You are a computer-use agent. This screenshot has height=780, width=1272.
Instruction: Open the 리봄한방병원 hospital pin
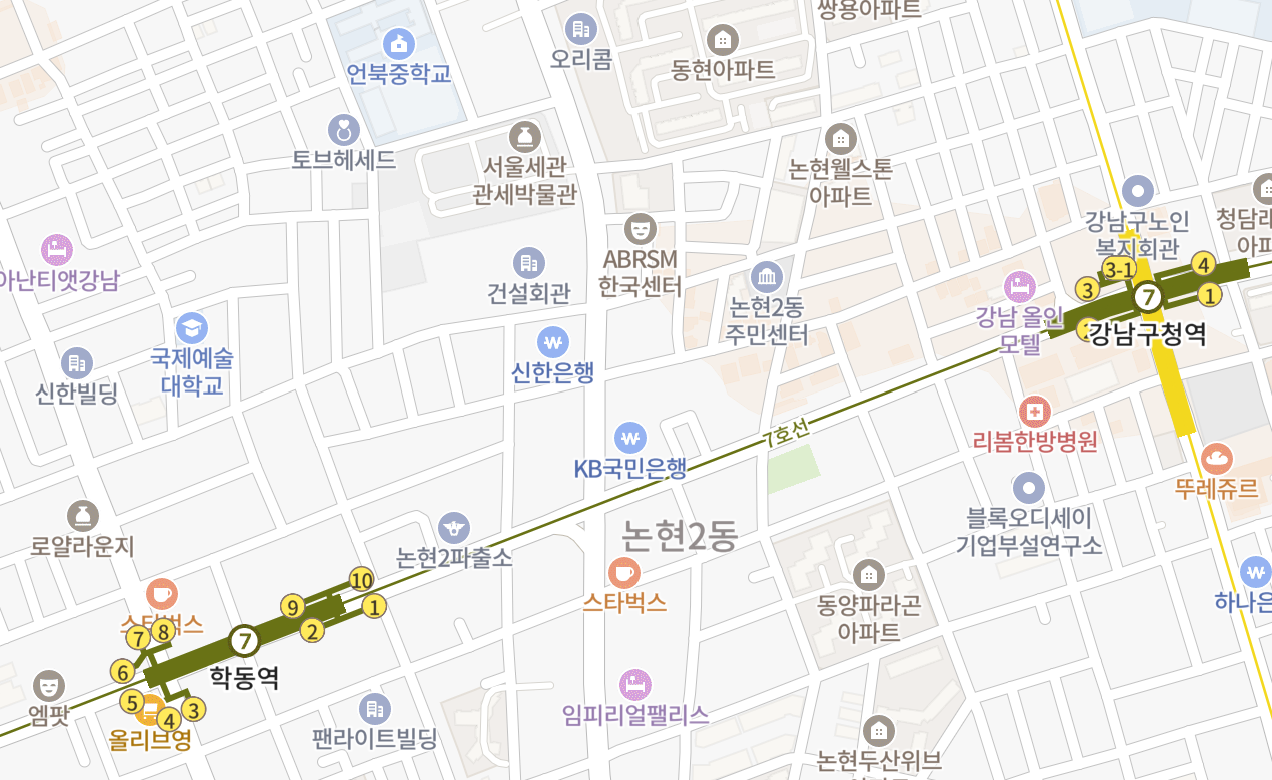click(1035, 411)
